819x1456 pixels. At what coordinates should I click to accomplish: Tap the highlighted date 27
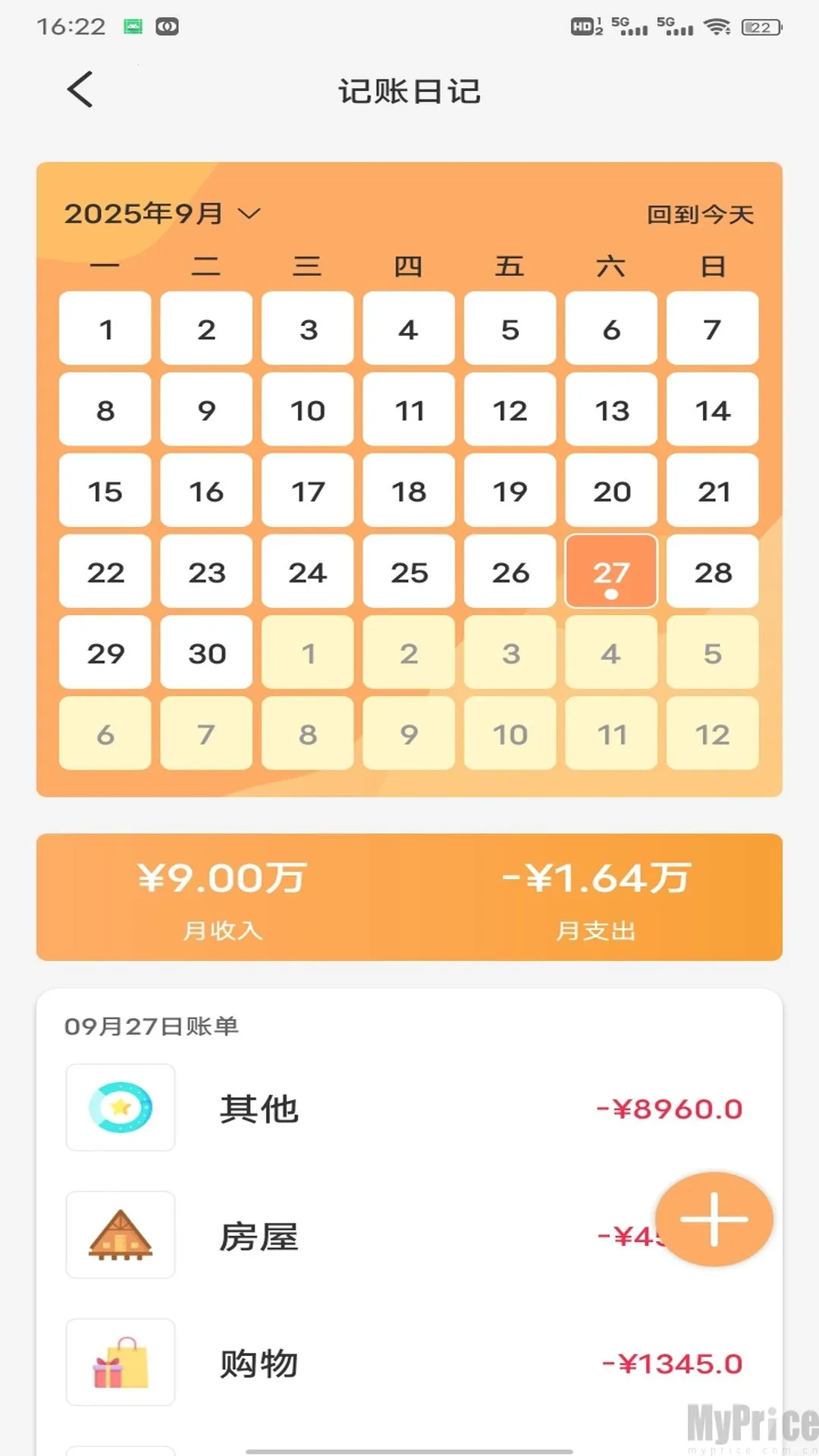pyautogui.click(x=611, y=573)
